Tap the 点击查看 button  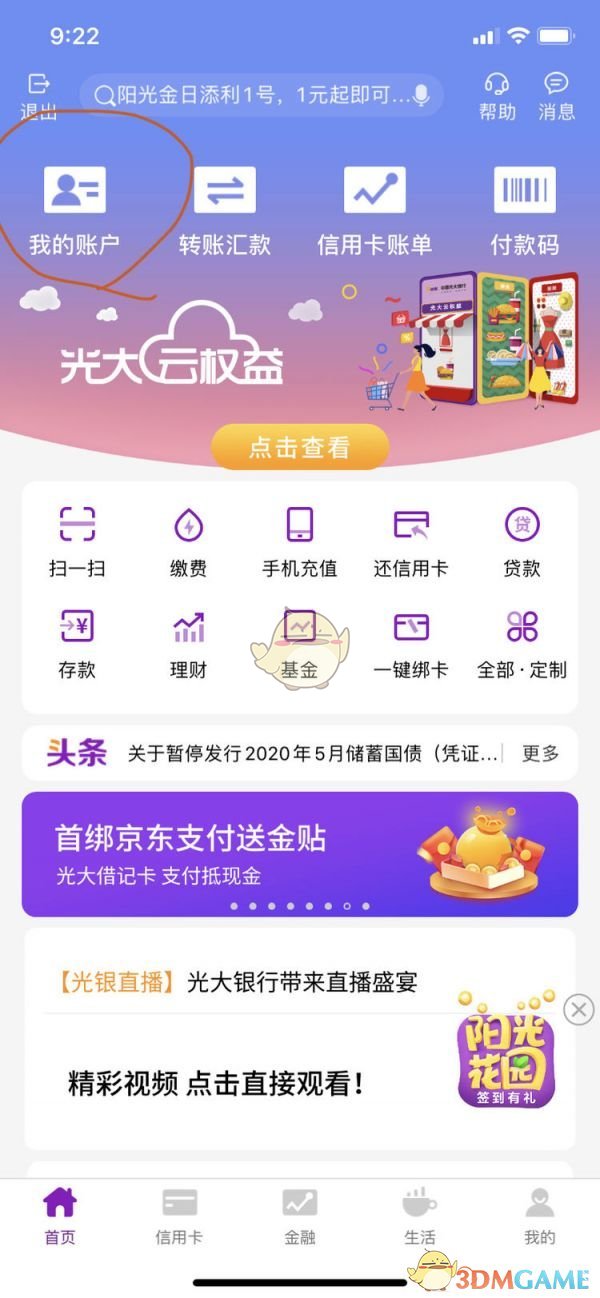299,447
